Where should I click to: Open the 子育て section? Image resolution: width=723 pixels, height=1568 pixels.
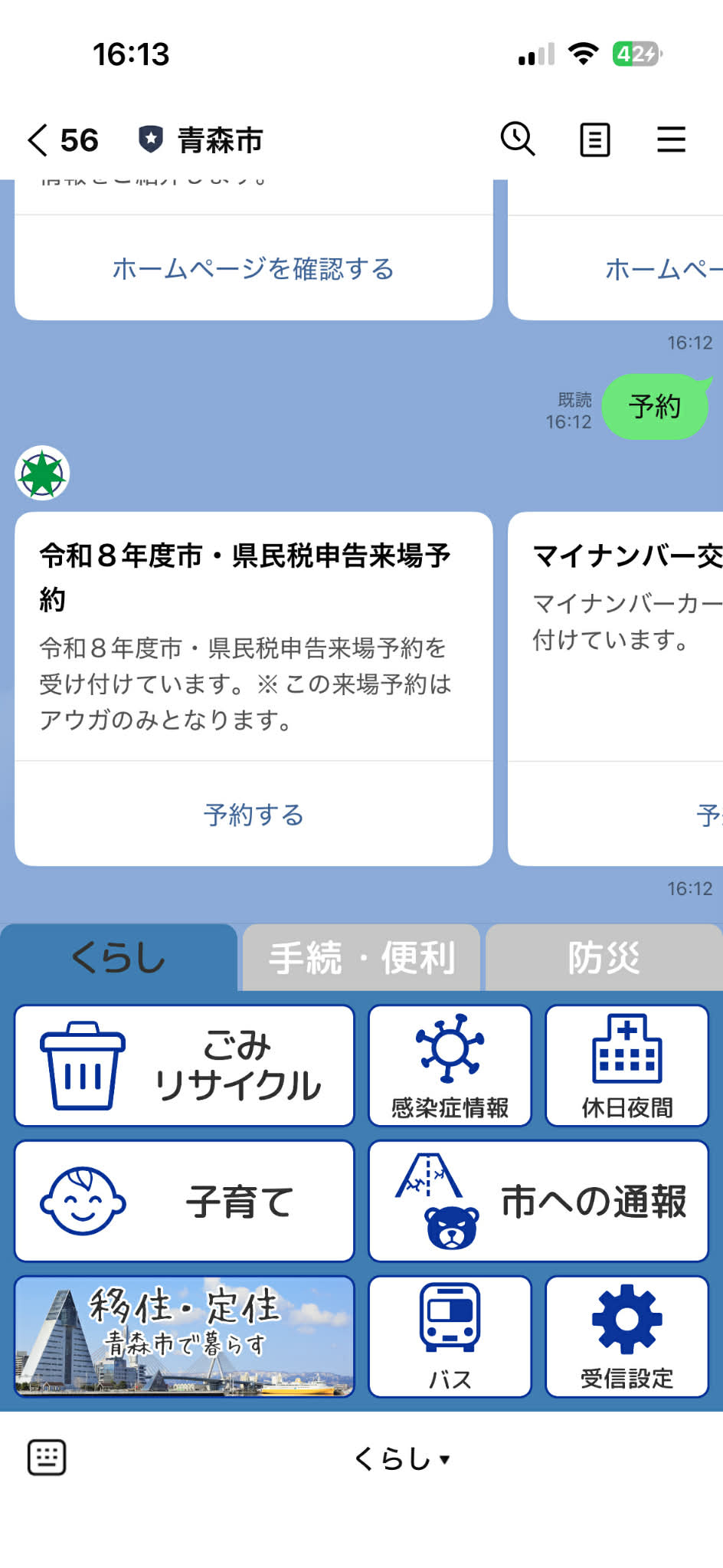tap(184, 1201)
